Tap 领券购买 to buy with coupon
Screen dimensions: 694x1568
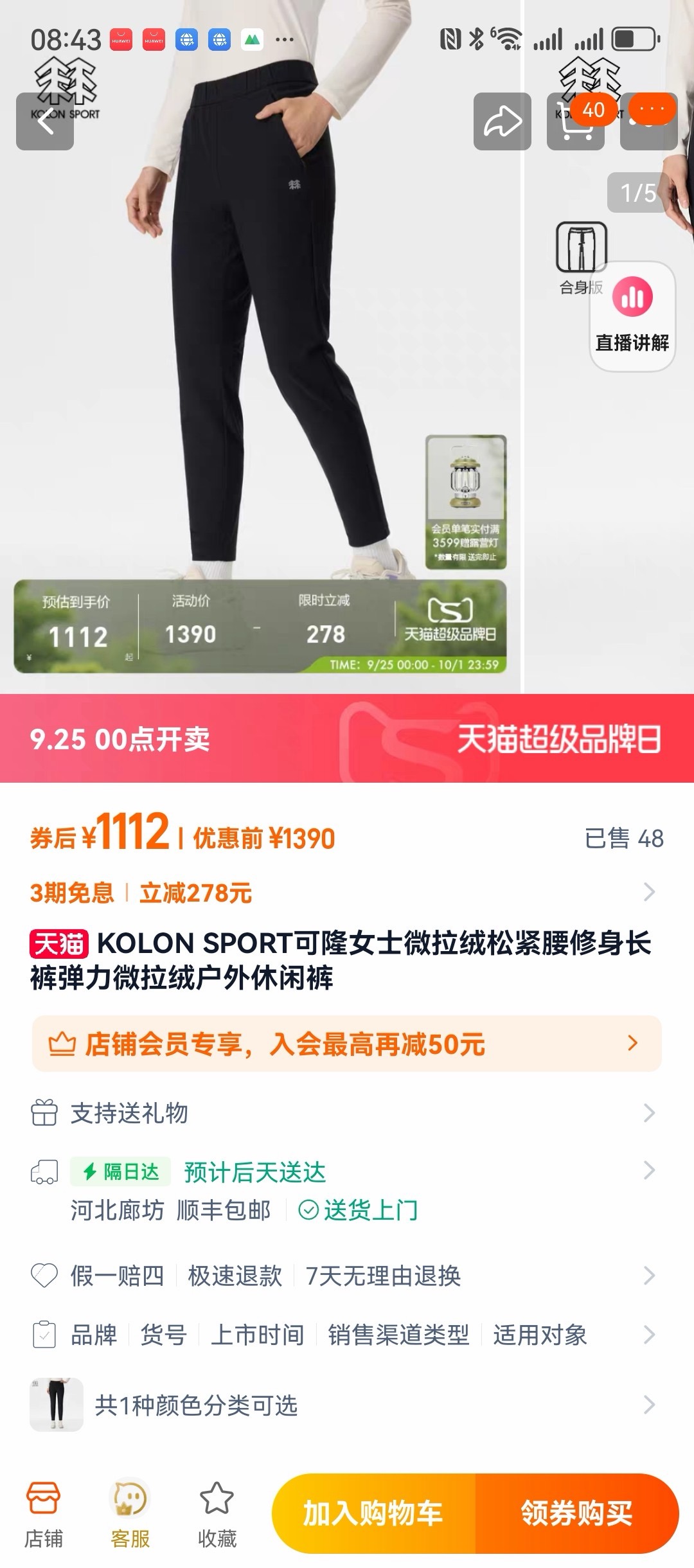tap(577, 1513)
